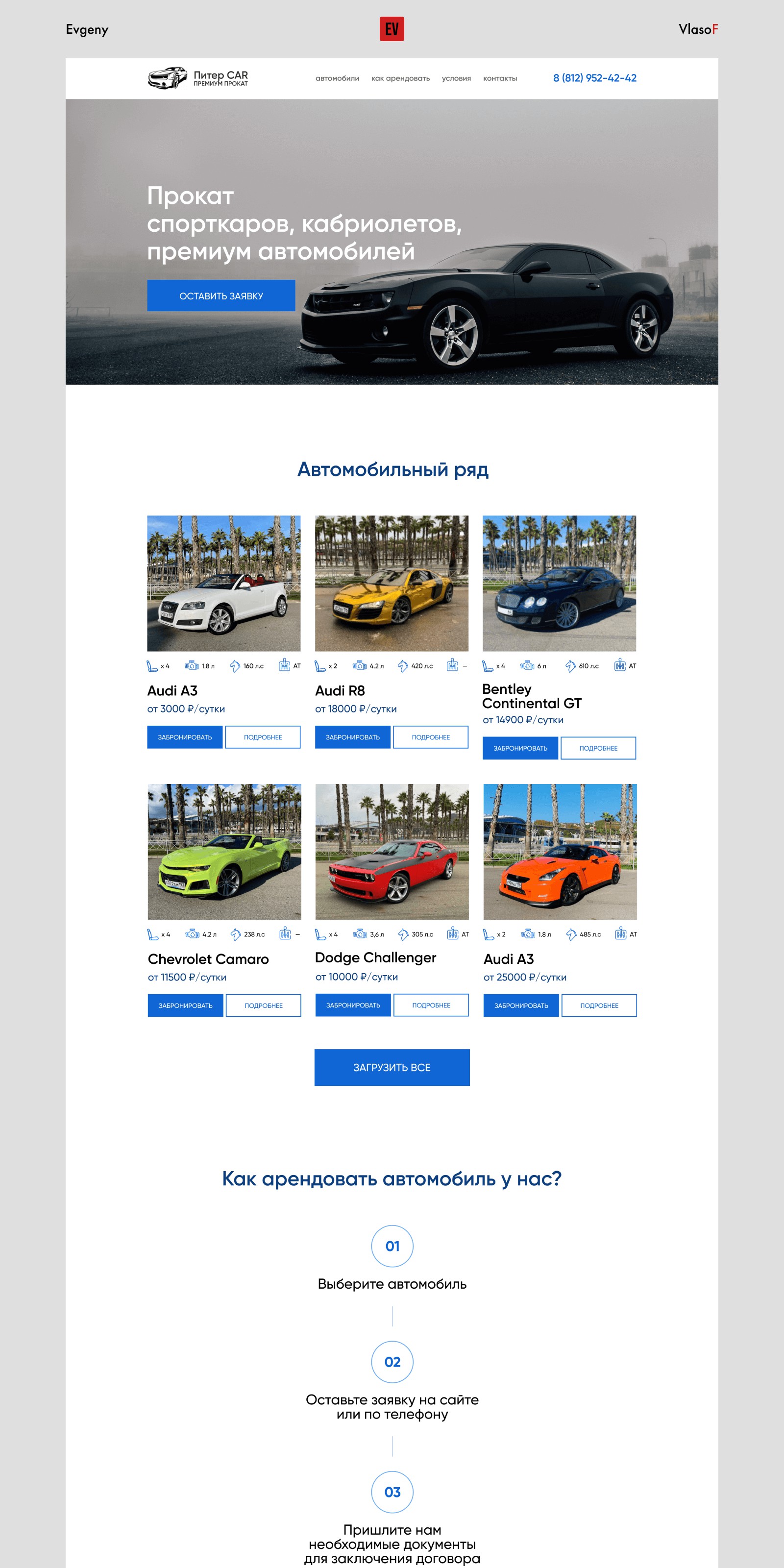Go to the как арендовать section

[400, 78]
